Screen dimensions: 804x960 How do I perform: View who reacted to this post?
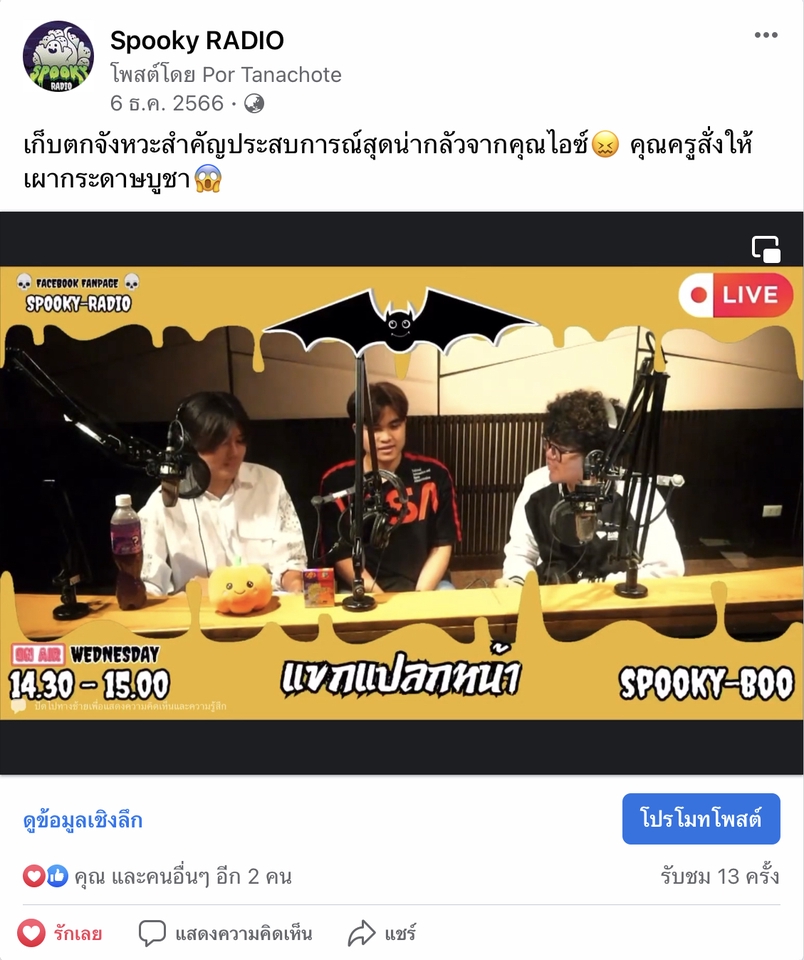click(x=158, y=877)
